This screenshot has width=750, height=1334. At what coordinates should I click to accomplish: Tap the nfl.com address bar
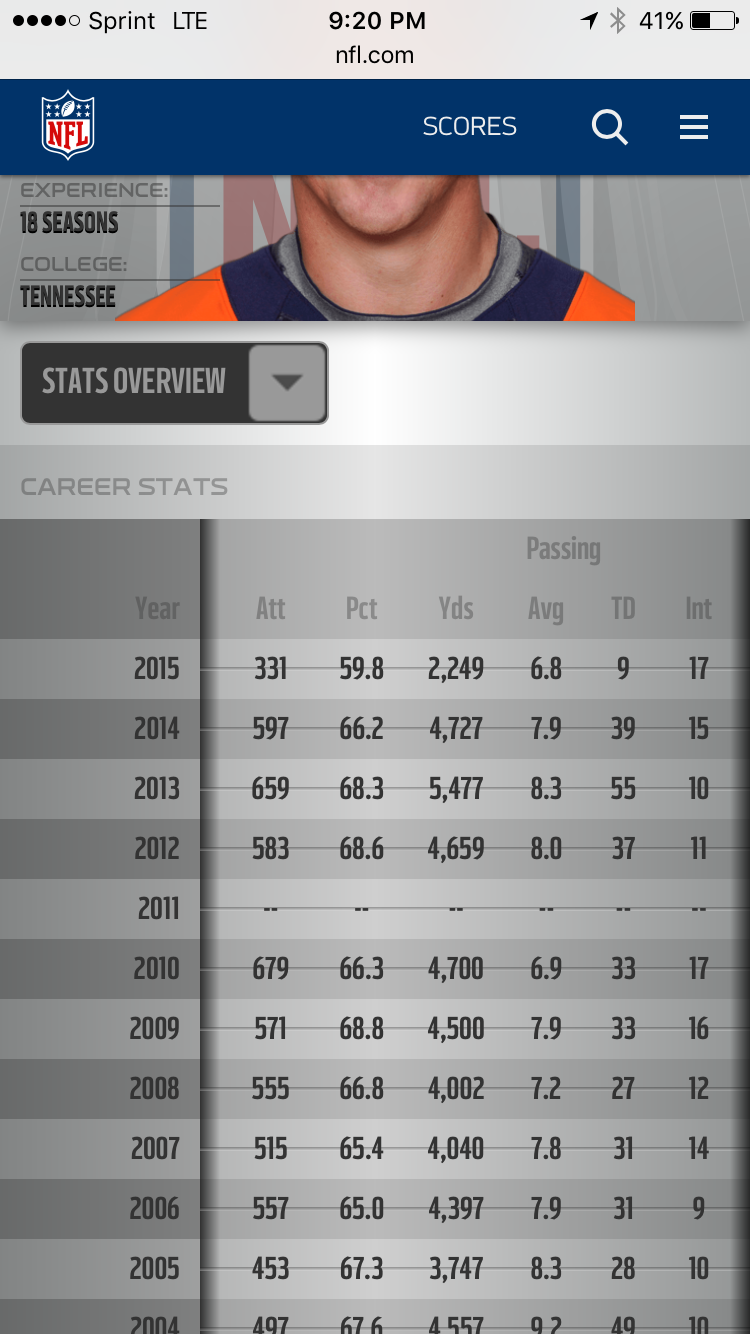[375, 56]
